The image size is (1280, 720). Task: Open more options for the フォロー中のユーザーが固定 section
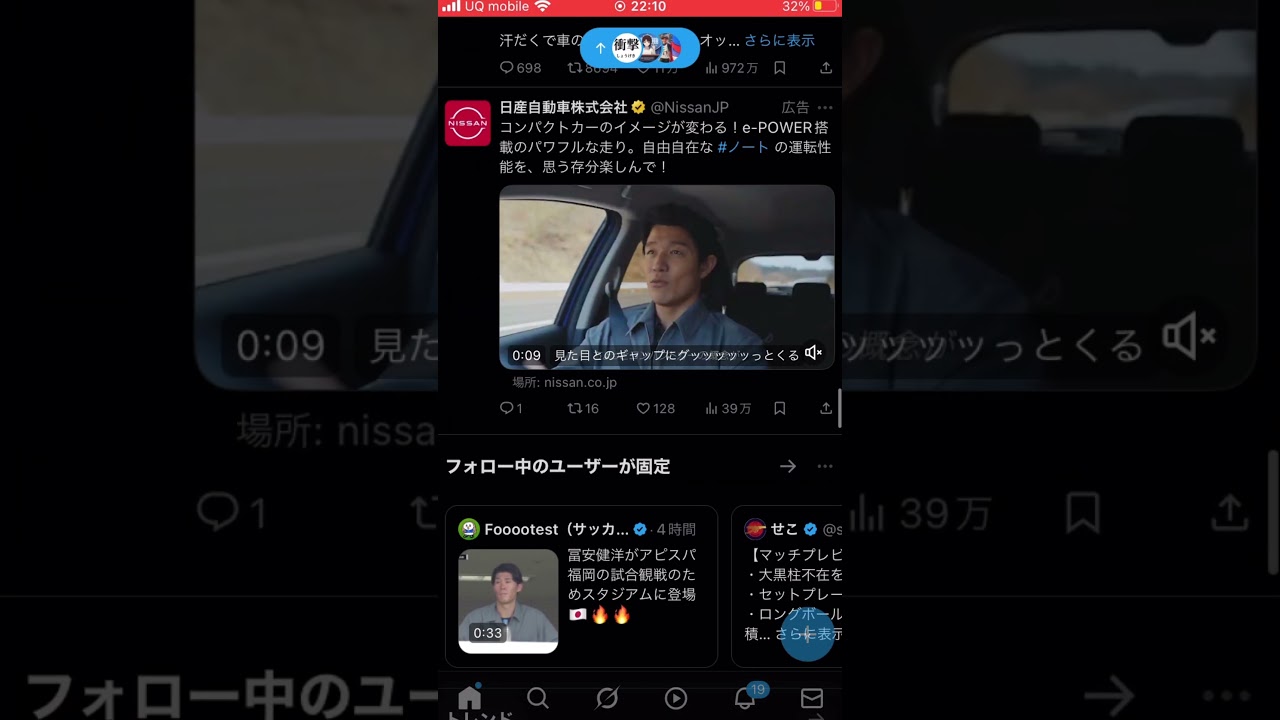825,466
